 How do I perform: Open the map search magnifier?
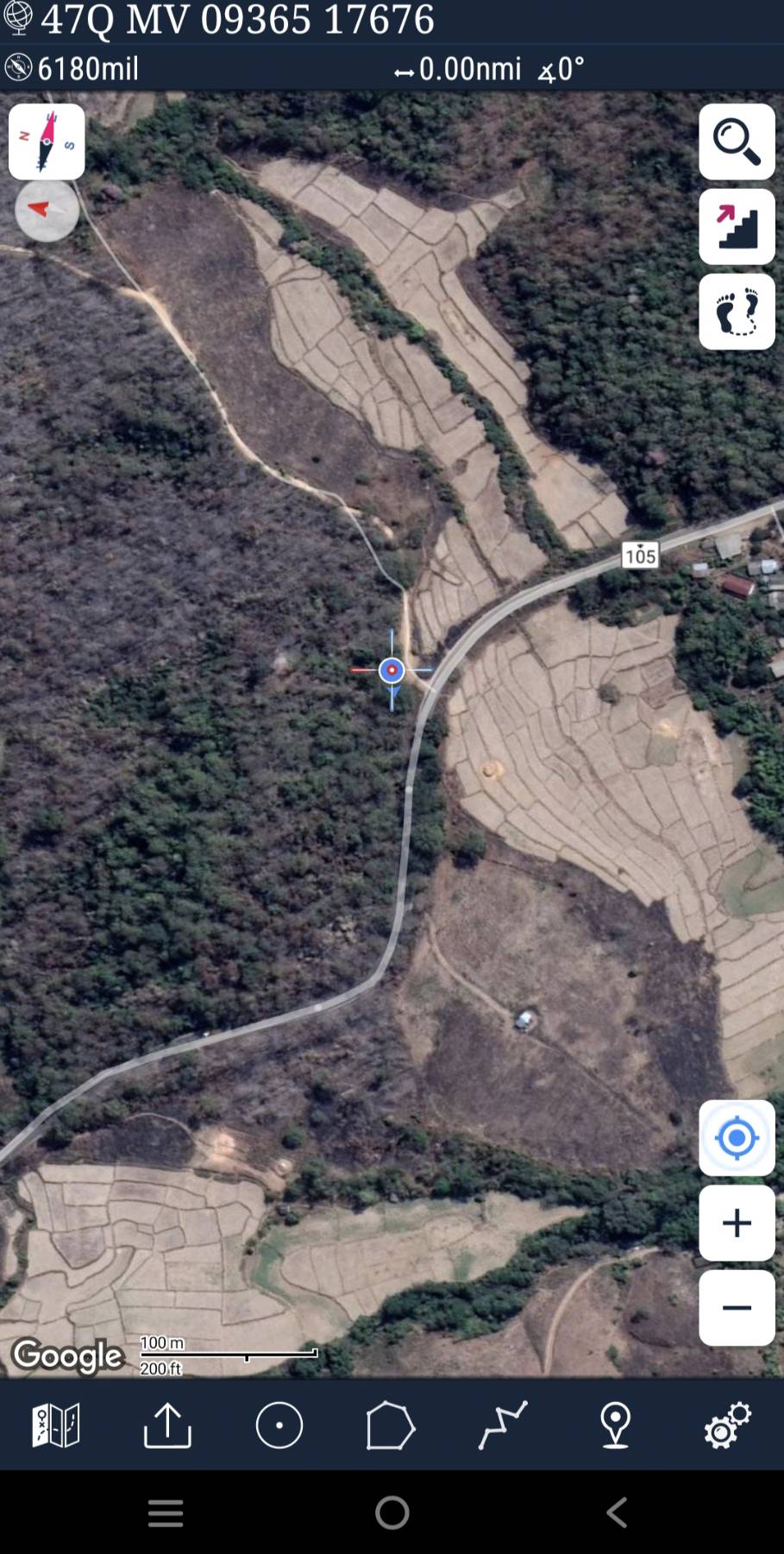pos(737,142)
